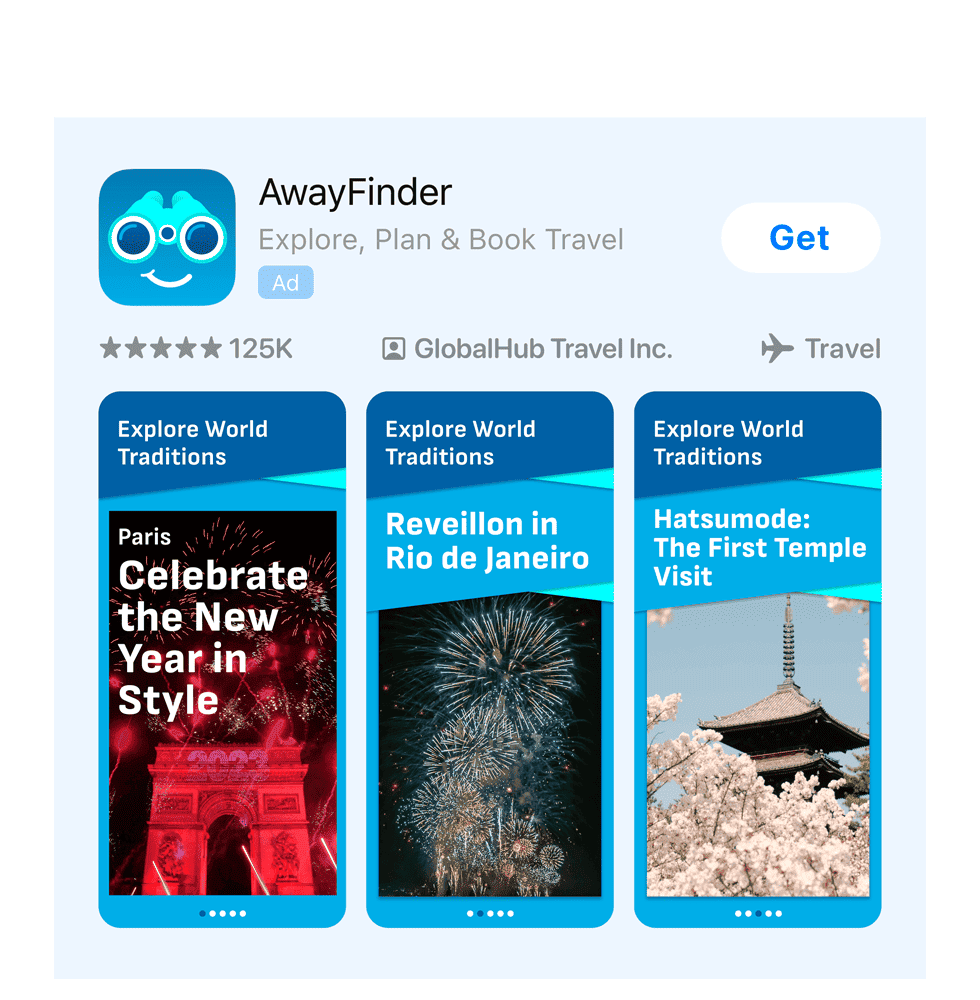Open the AwayFinder app icon

coord(167,237)
